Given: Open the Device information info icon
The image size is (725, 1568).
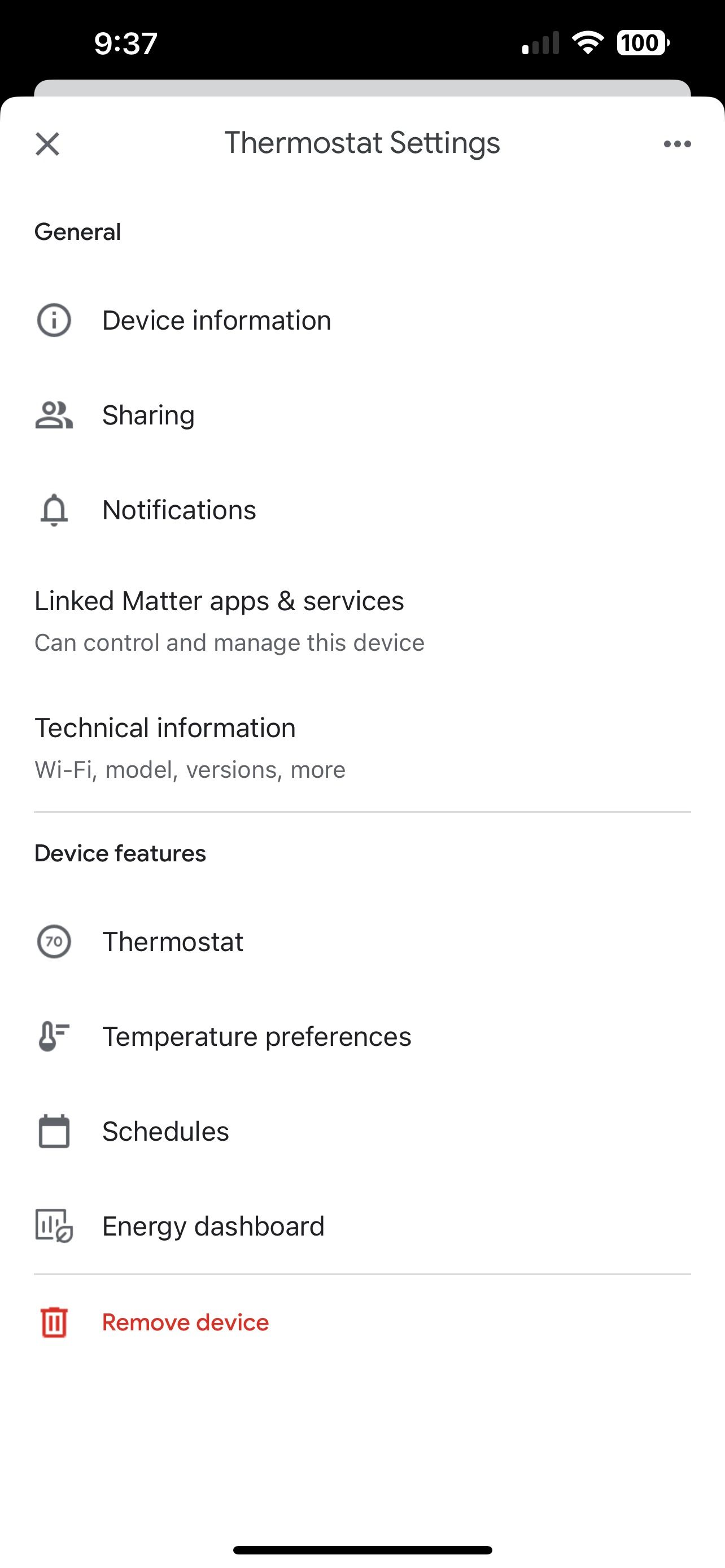Looking at the screenshot, I should [x=54, y=319].
